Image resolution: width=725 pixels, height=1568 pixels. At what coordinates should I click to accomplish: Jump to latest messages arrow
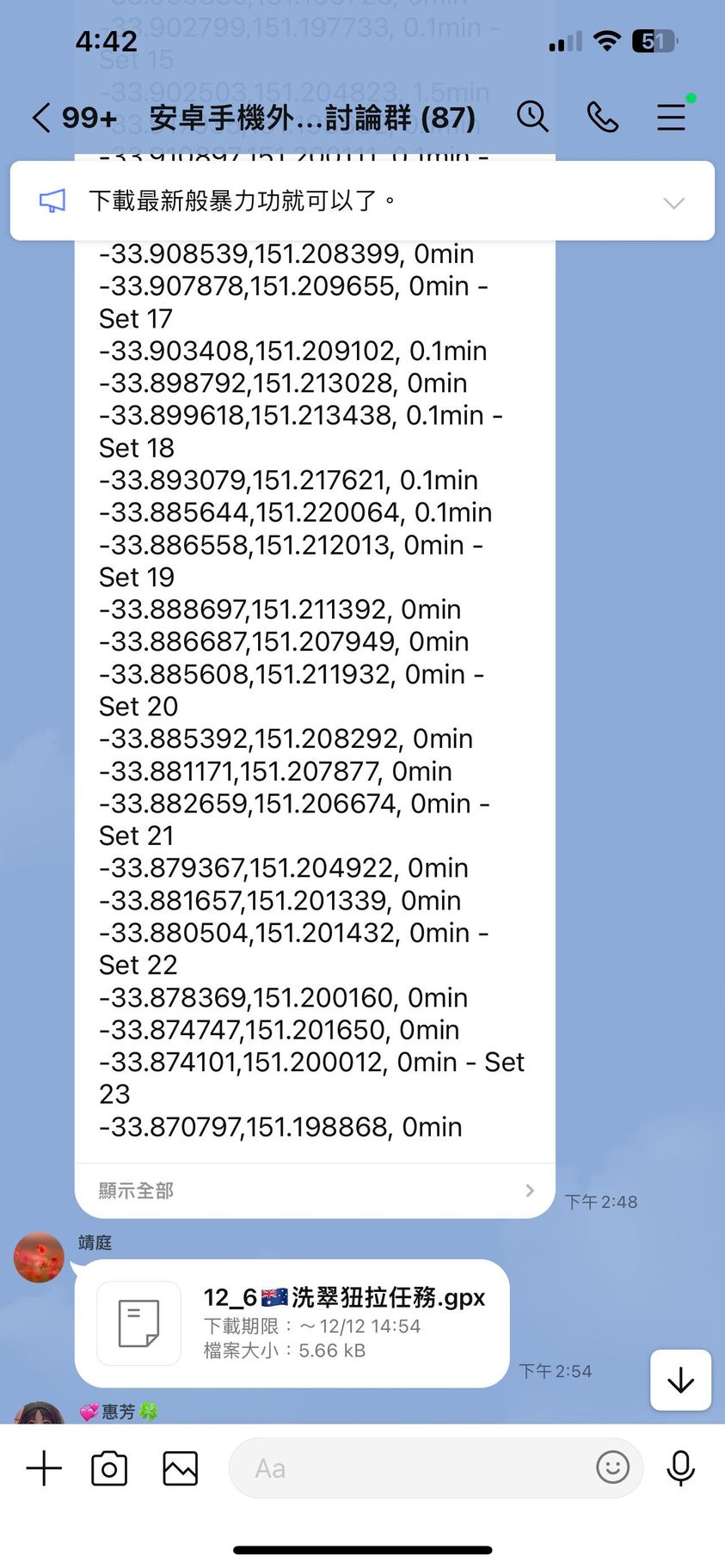pyautogui.click(x=680, y=1380)
